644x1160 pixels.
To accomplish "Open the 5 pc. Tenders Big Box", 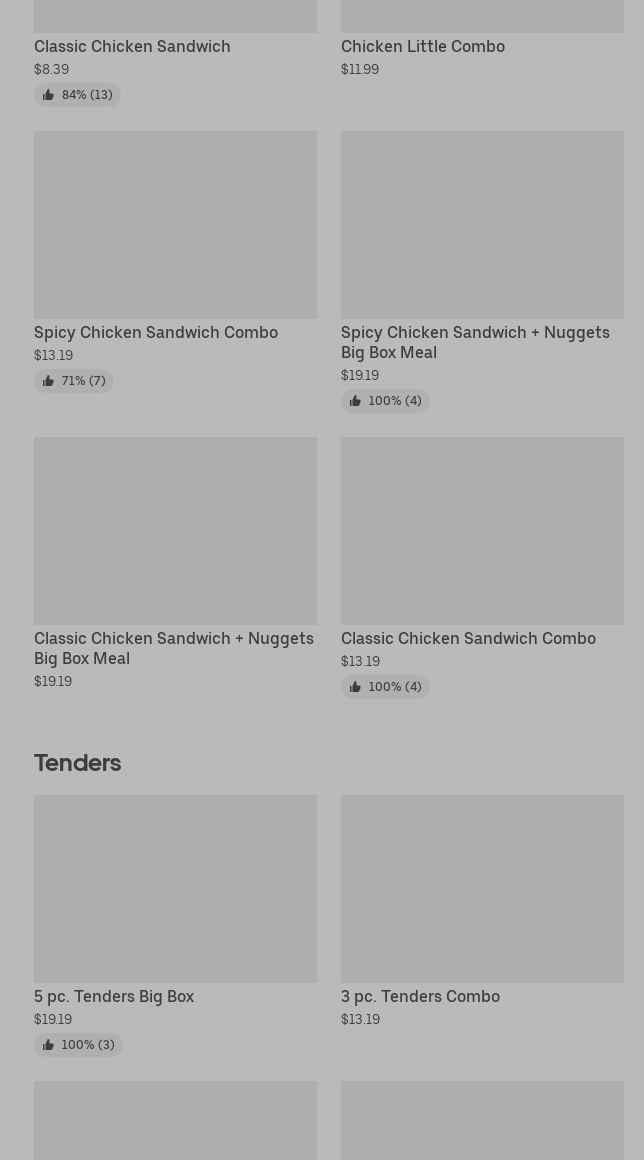I will coord(175,925).
